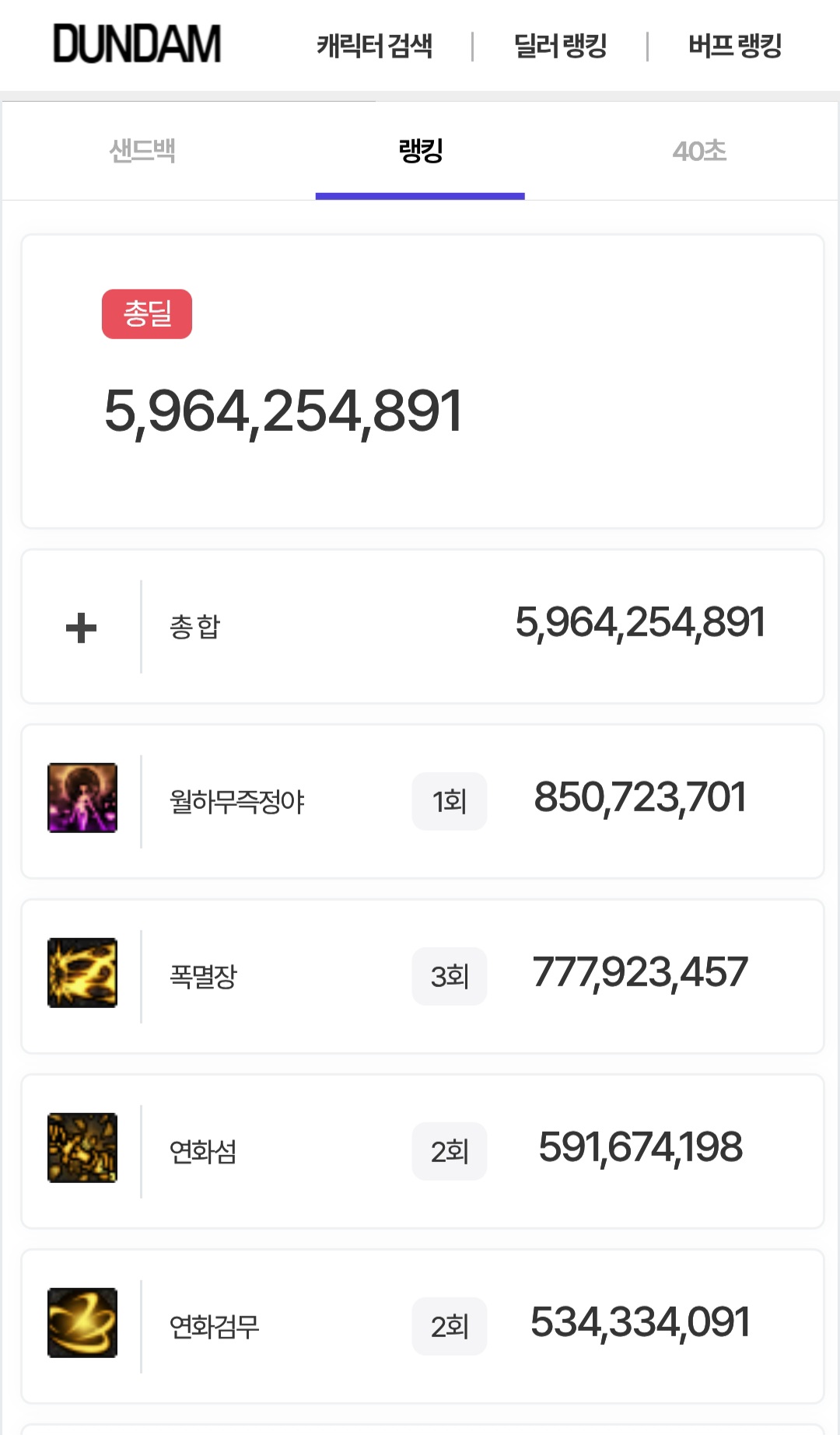
Task: Open the DUNDAM home logo
Action: click(137, 44)
